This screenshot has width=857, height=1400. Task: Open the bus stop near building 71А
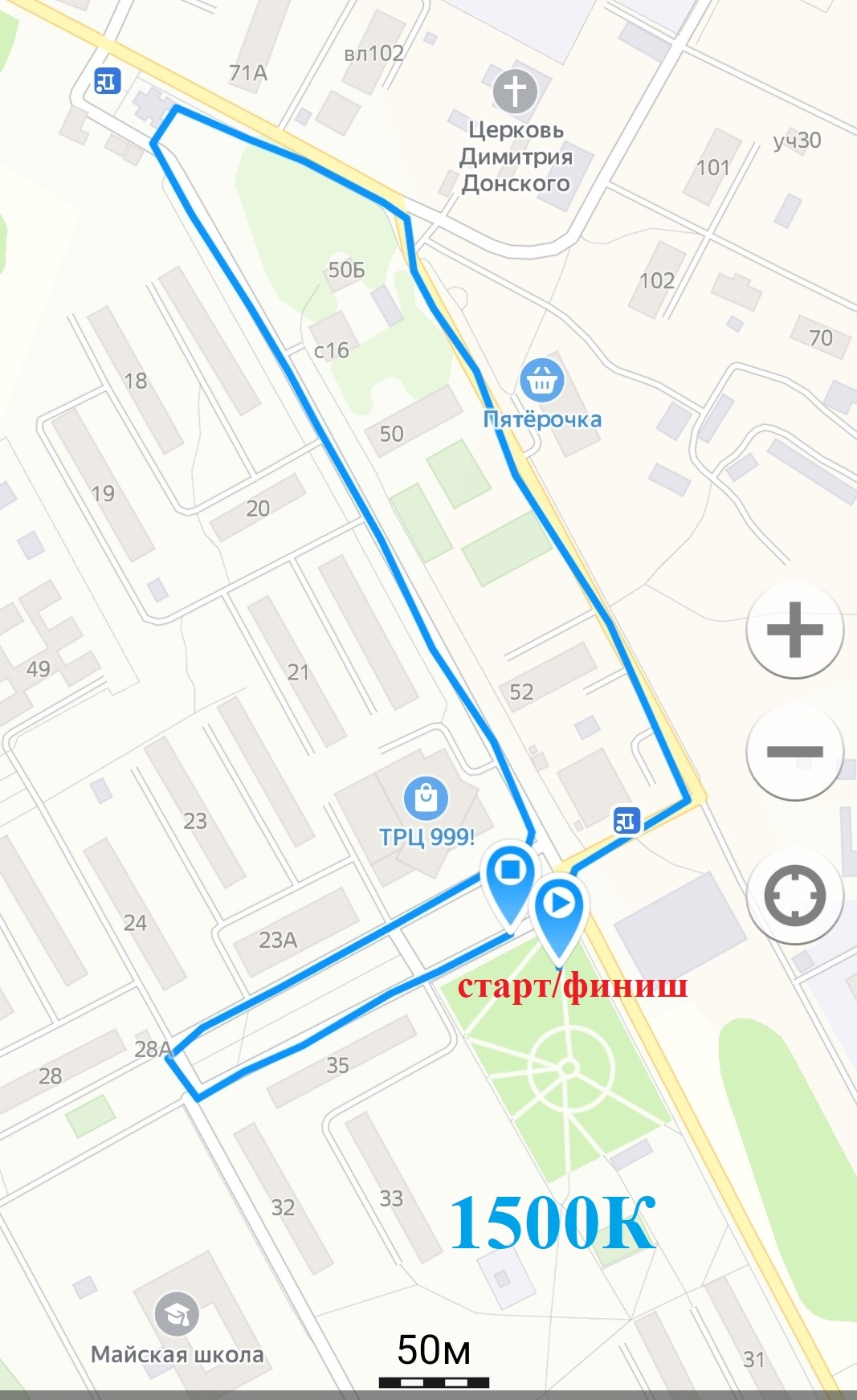pyautogui.click(x=107, y=81)
